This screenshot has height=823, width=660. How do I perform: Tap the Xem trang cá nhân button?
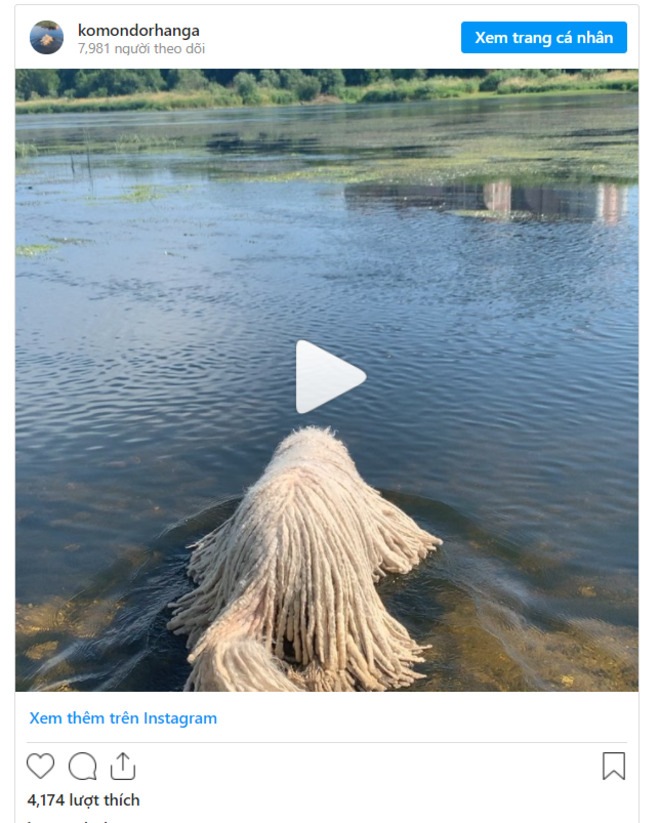click(x=543, y=38)
